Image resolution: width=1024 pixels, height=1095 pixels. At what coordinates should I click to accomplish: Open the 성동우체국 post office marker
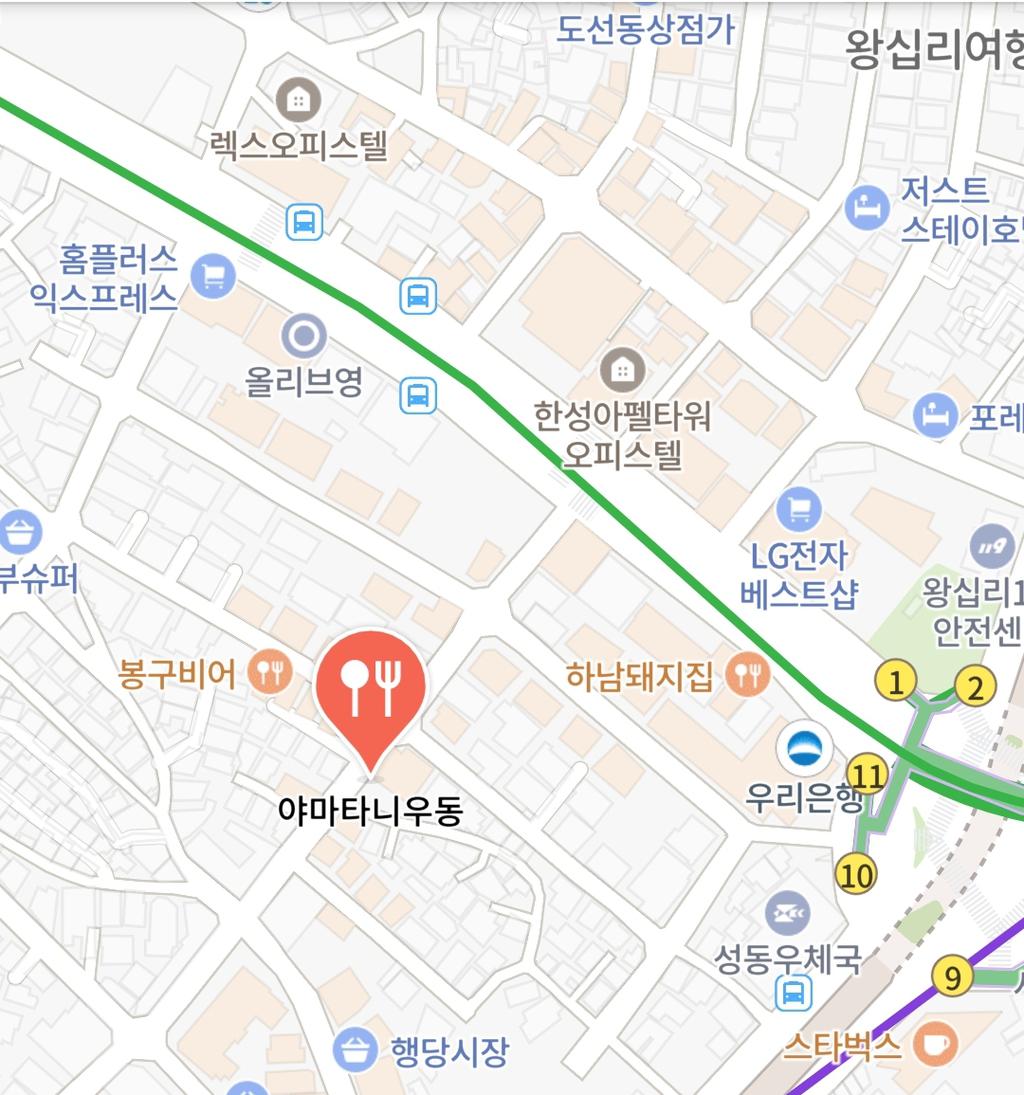[787, 912]
